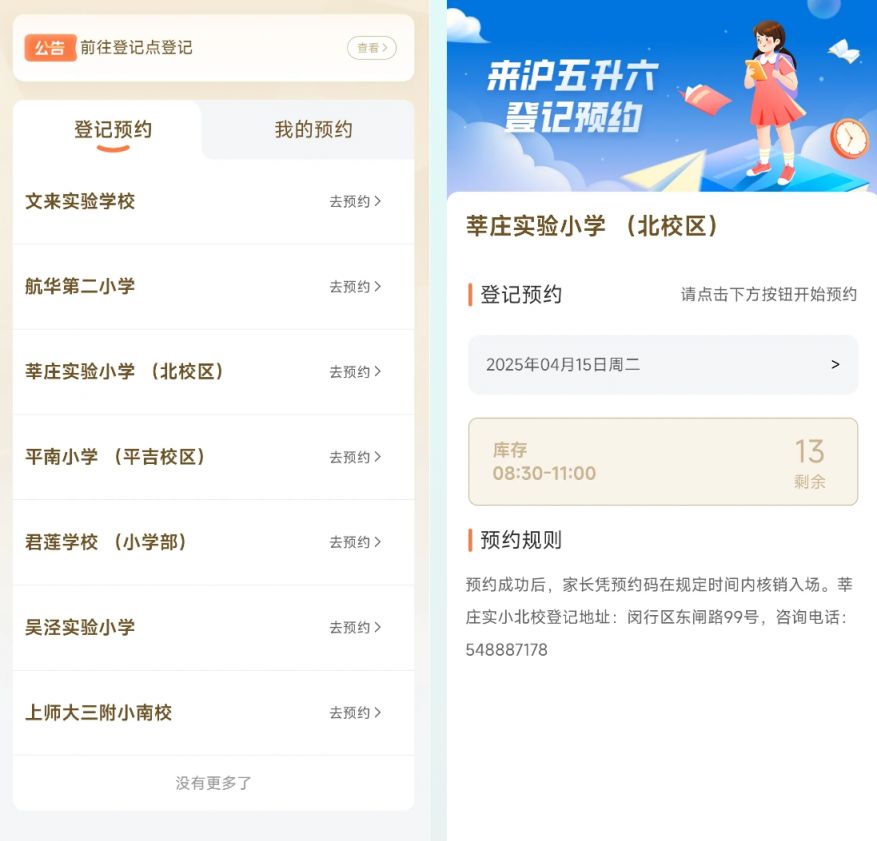Image resolution: width=877 pixels, height=841 pixels.
Task: Switch to the 我的预约 tab
Action: point(313,130)
